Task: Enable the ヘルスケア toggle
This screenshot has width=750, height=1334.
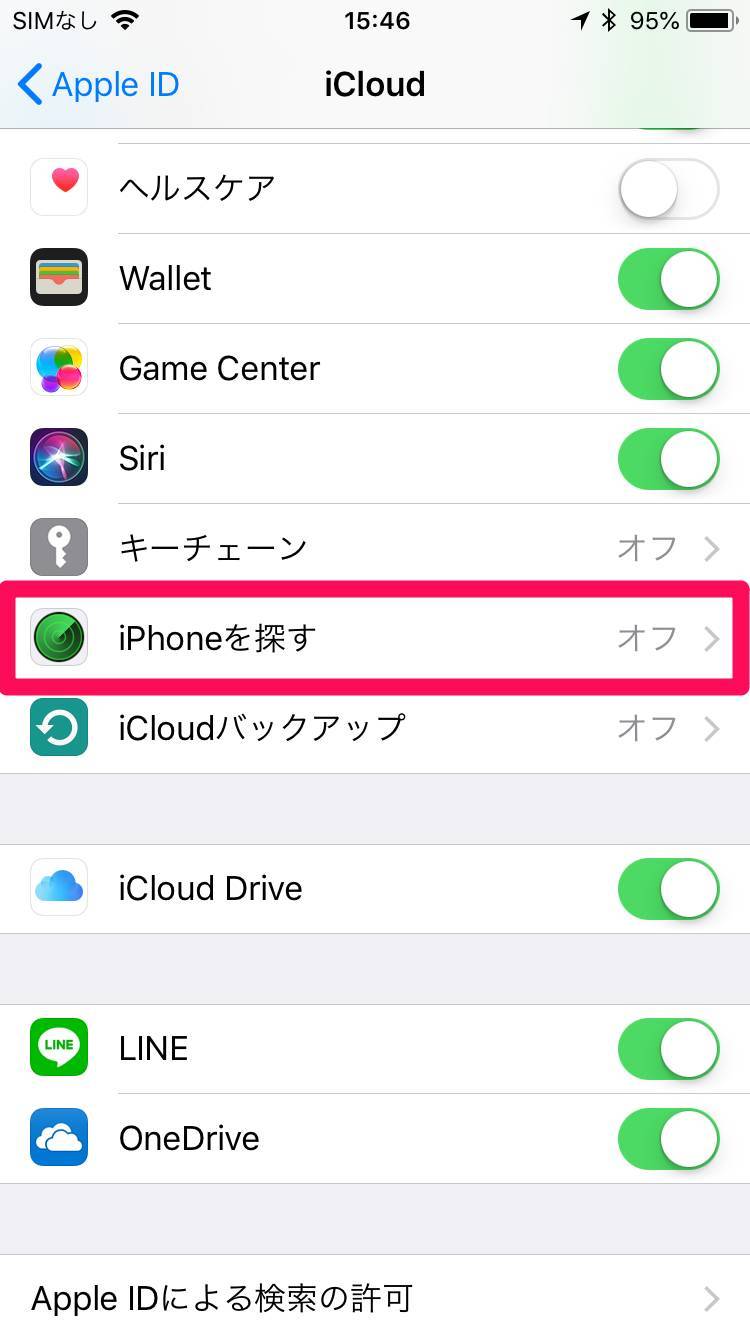Action: [668, 188]
